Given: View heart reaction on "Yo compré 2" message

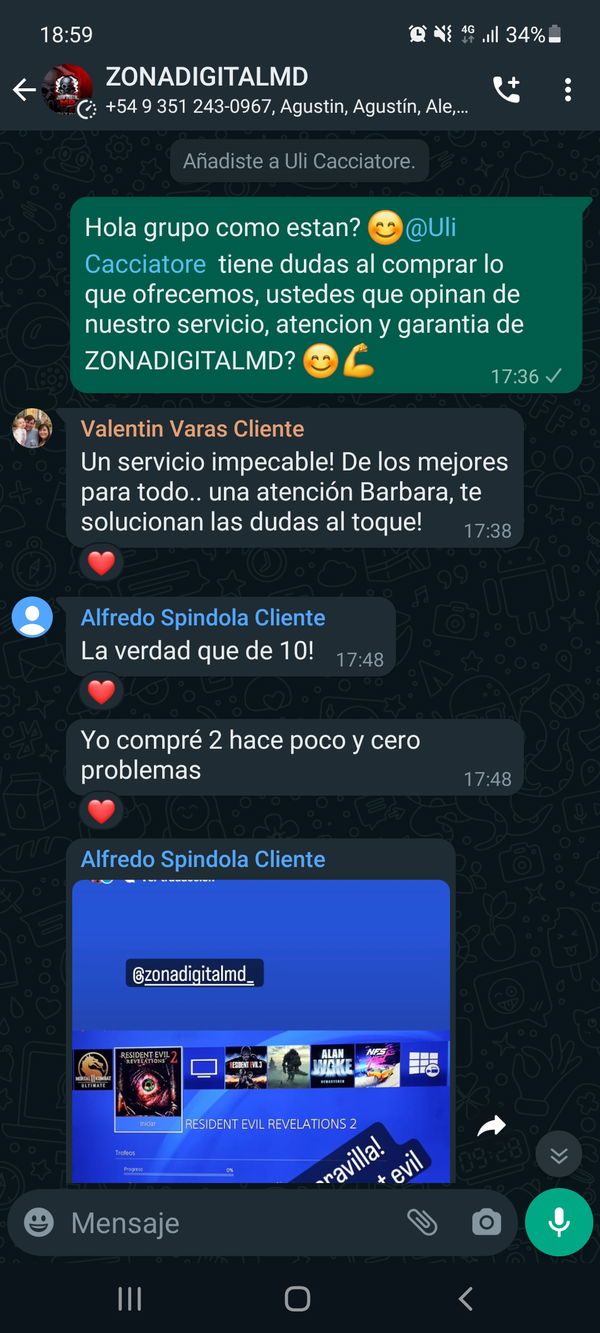Looking at the screenshot, I should pos(101,810).
